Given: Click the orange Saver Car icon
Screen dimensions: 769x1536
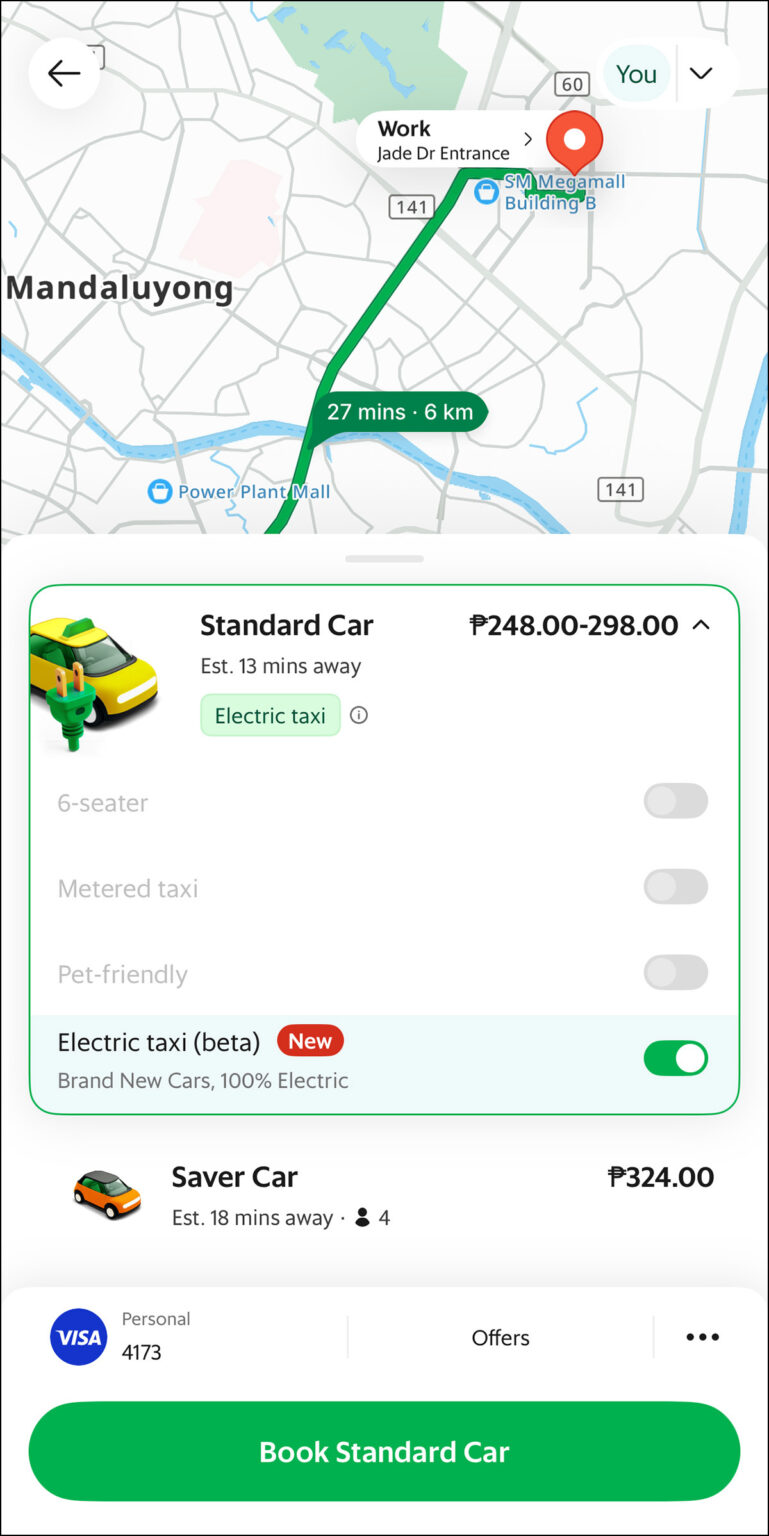Looking at the screenshot, I should [106, 1192].
